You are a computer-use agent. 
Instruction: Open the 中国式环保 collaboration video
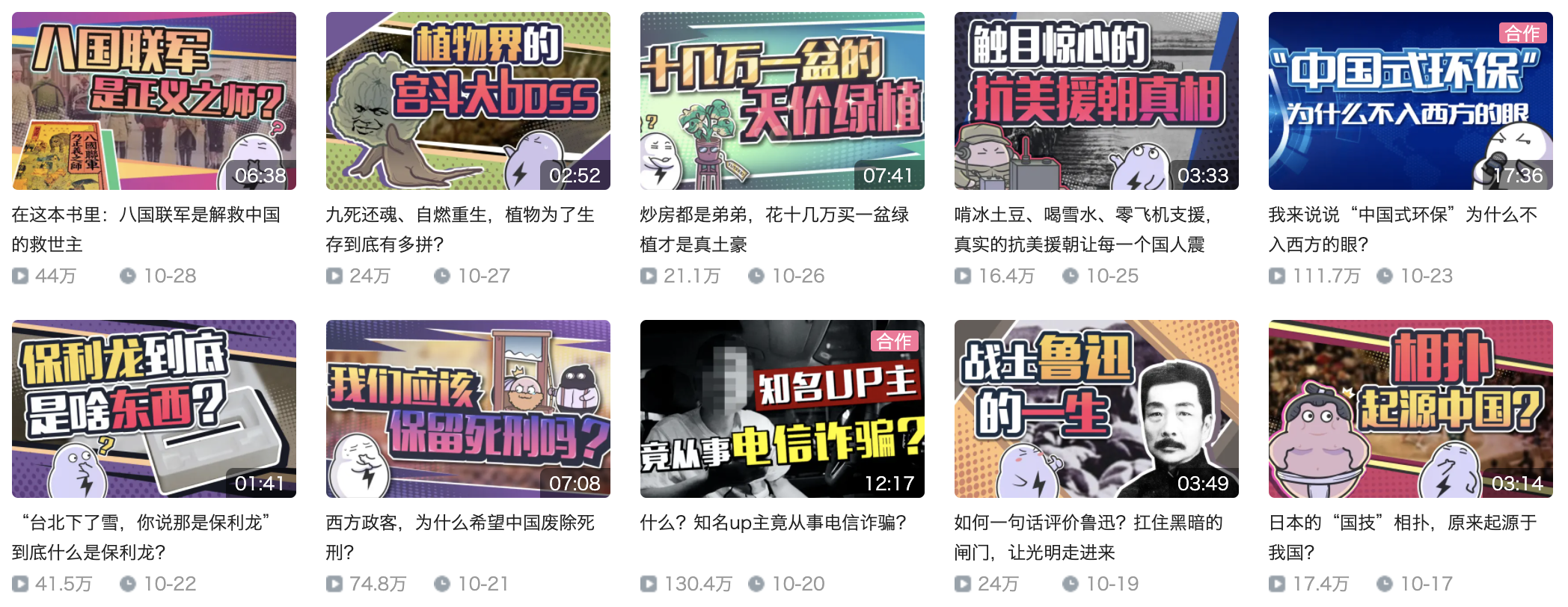click(1410, 101)
